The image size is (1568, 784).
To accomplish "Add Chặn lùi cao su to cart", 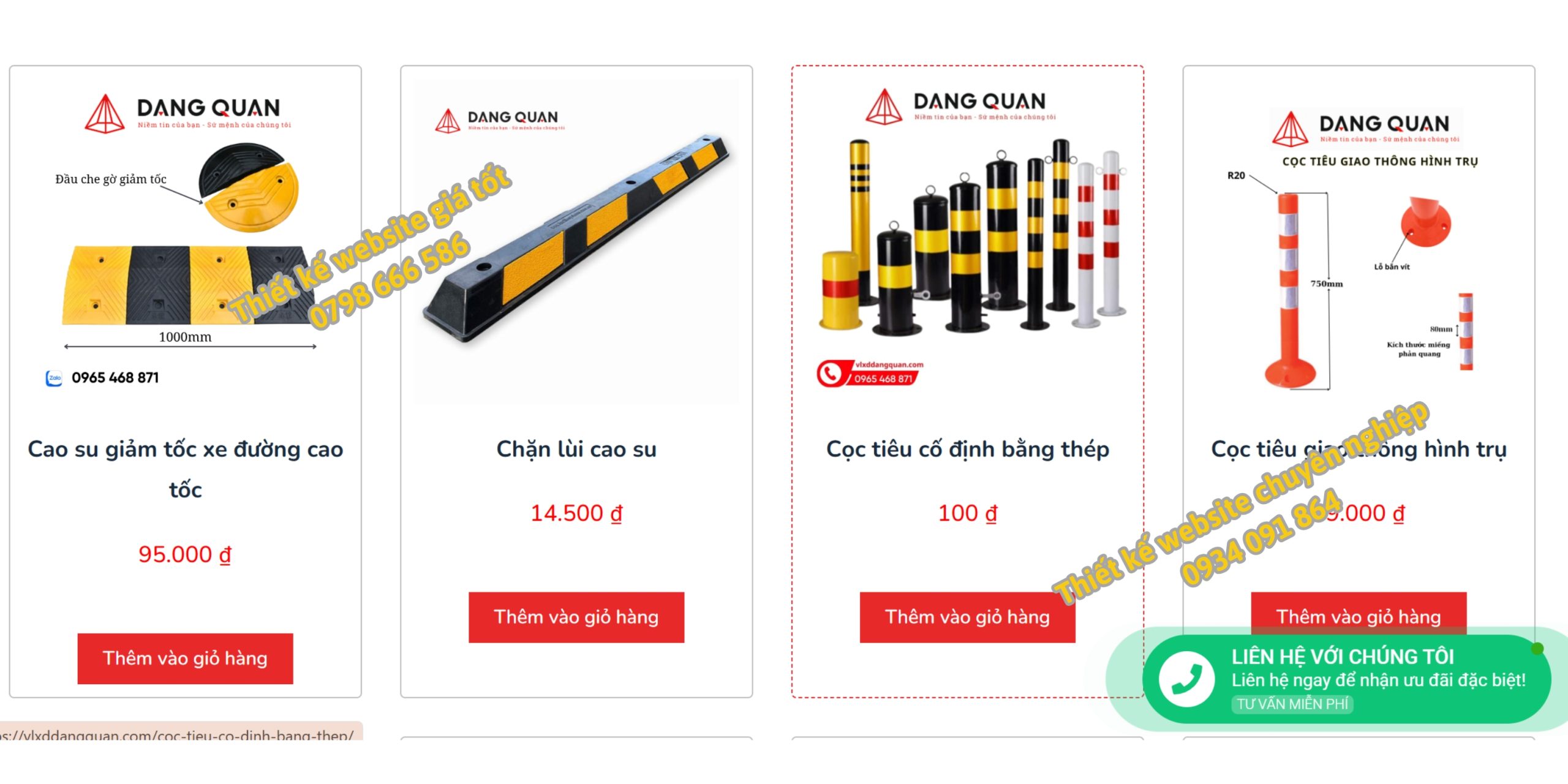I will (x=576, y=617).
